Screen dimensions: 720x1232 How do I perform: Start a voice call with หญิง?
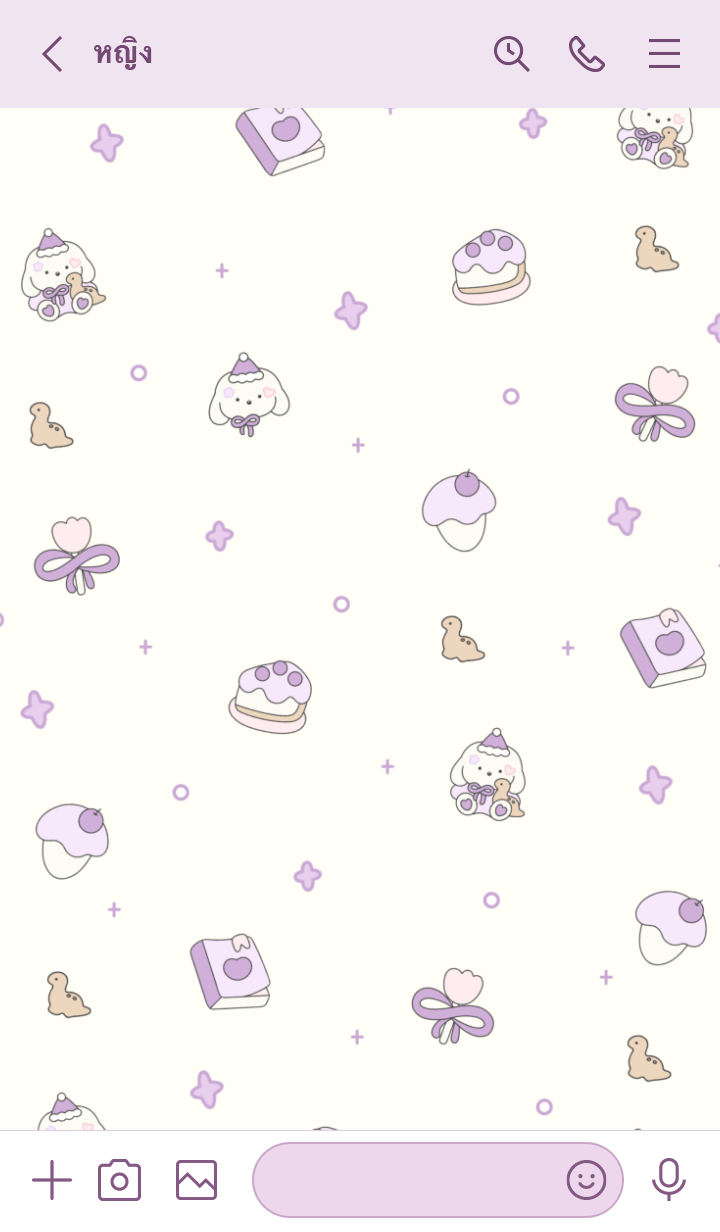586,54
